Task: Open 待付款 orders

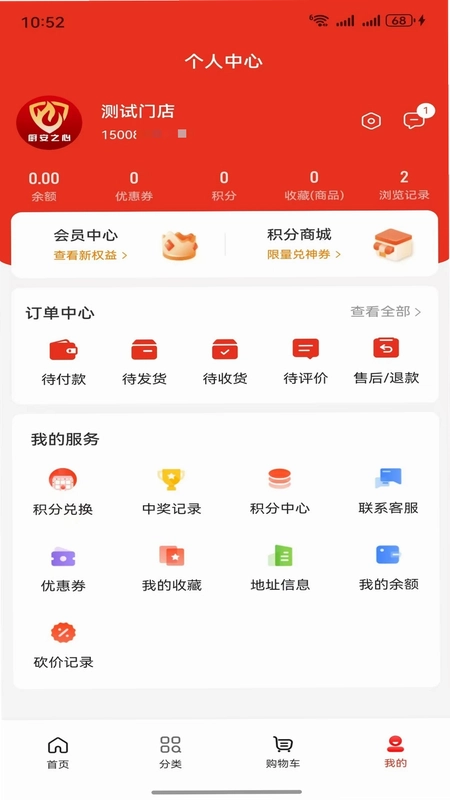Action: [x=64, y=361]
